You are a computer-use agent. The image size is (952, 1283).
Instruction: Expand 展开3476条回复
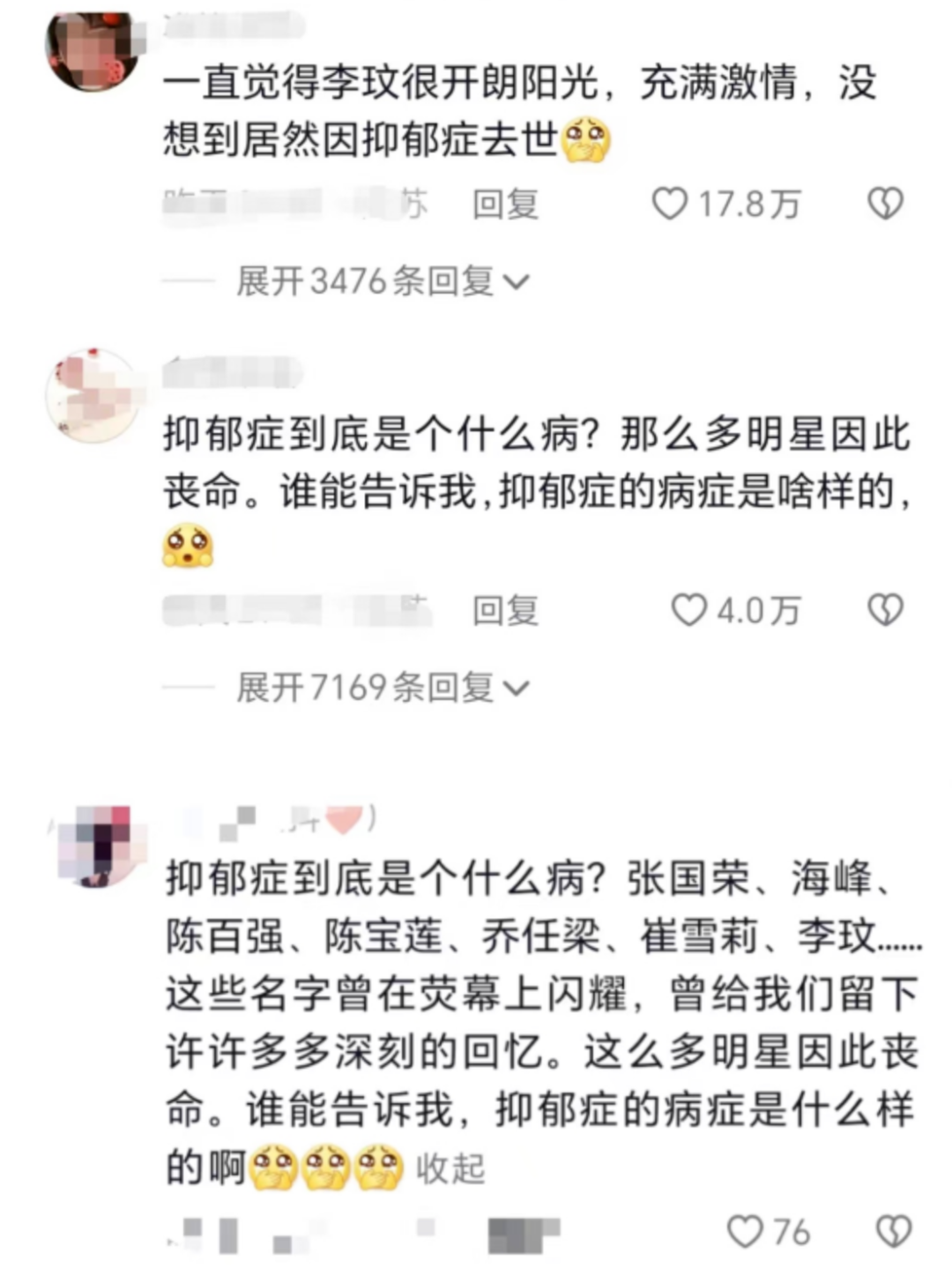381,282
